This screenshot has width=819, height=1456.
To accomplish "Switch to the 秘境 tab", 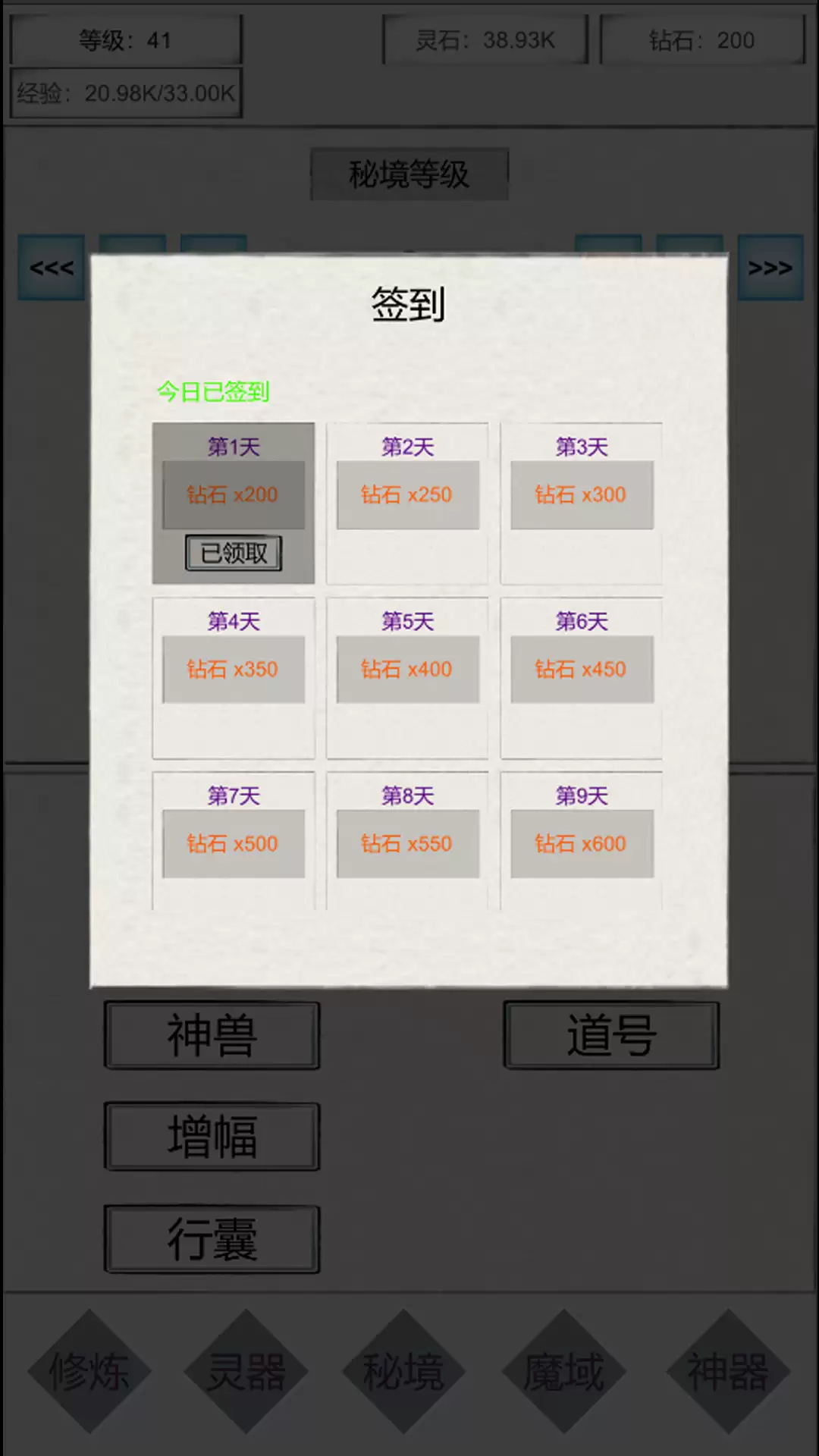I will [403, 1371].
